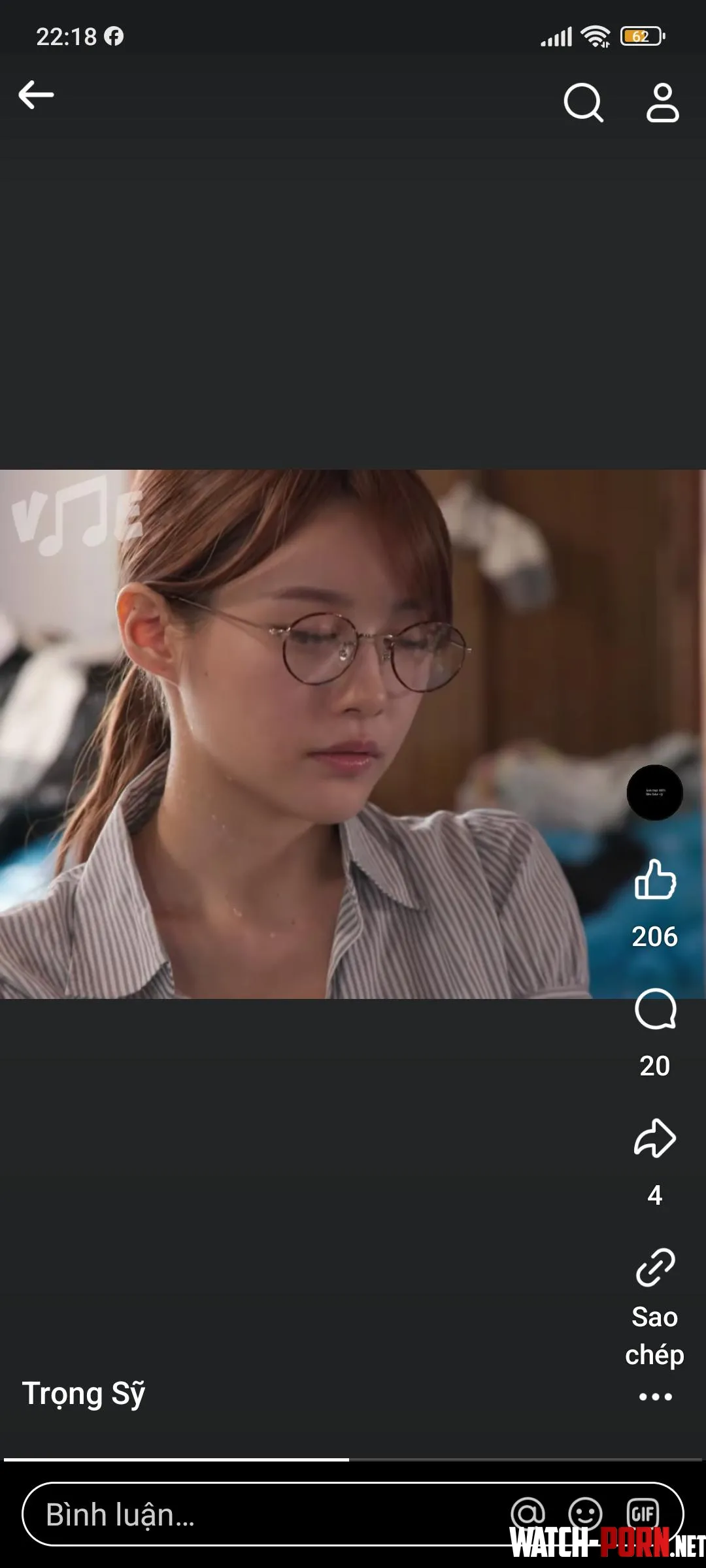Copy link with Sao chép
The width and height of the screenshot is (706, 1568).
(654, 1268)
